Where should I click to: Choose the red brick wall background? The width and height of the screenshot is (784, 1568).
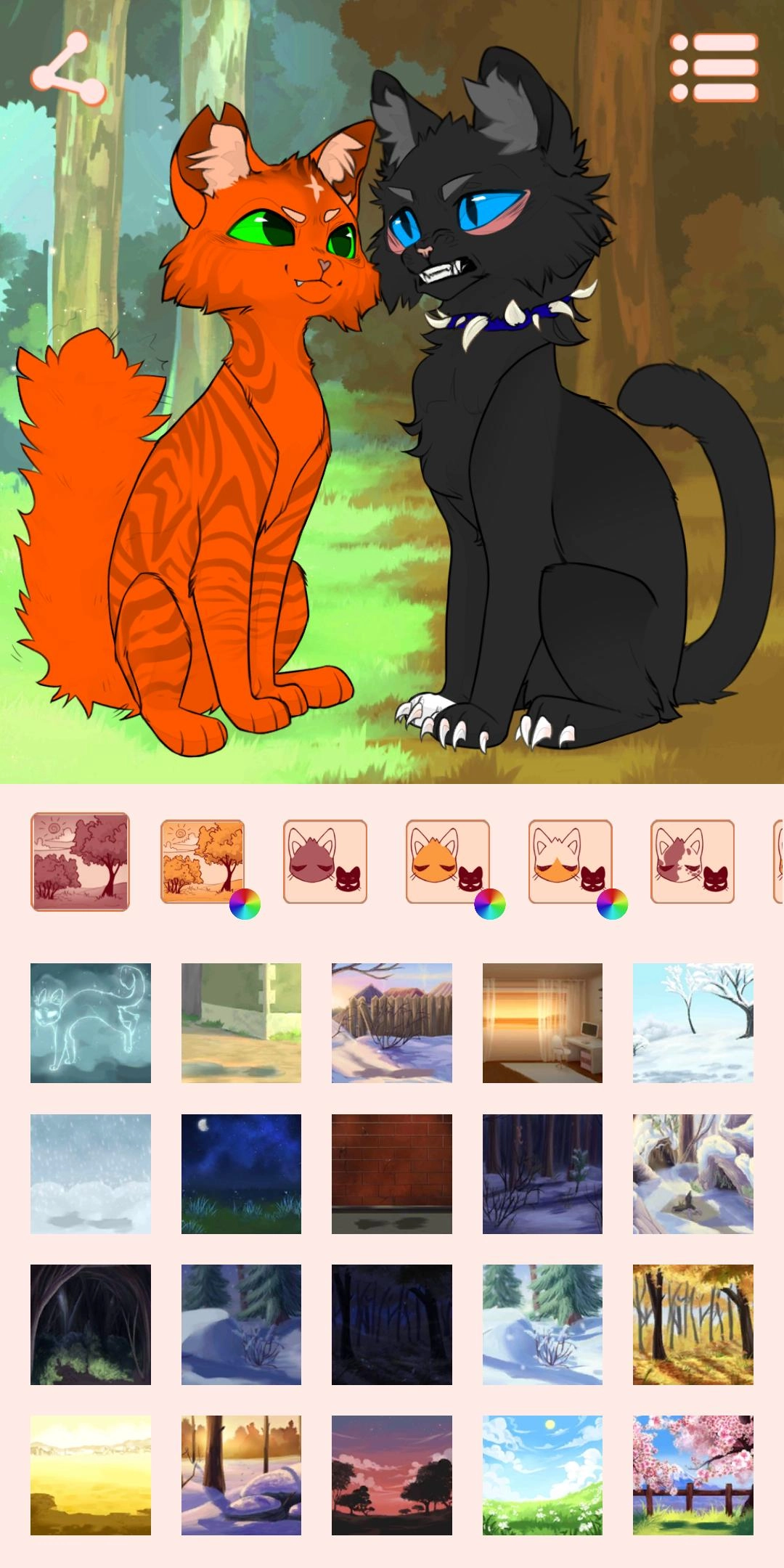[392, 1174]
